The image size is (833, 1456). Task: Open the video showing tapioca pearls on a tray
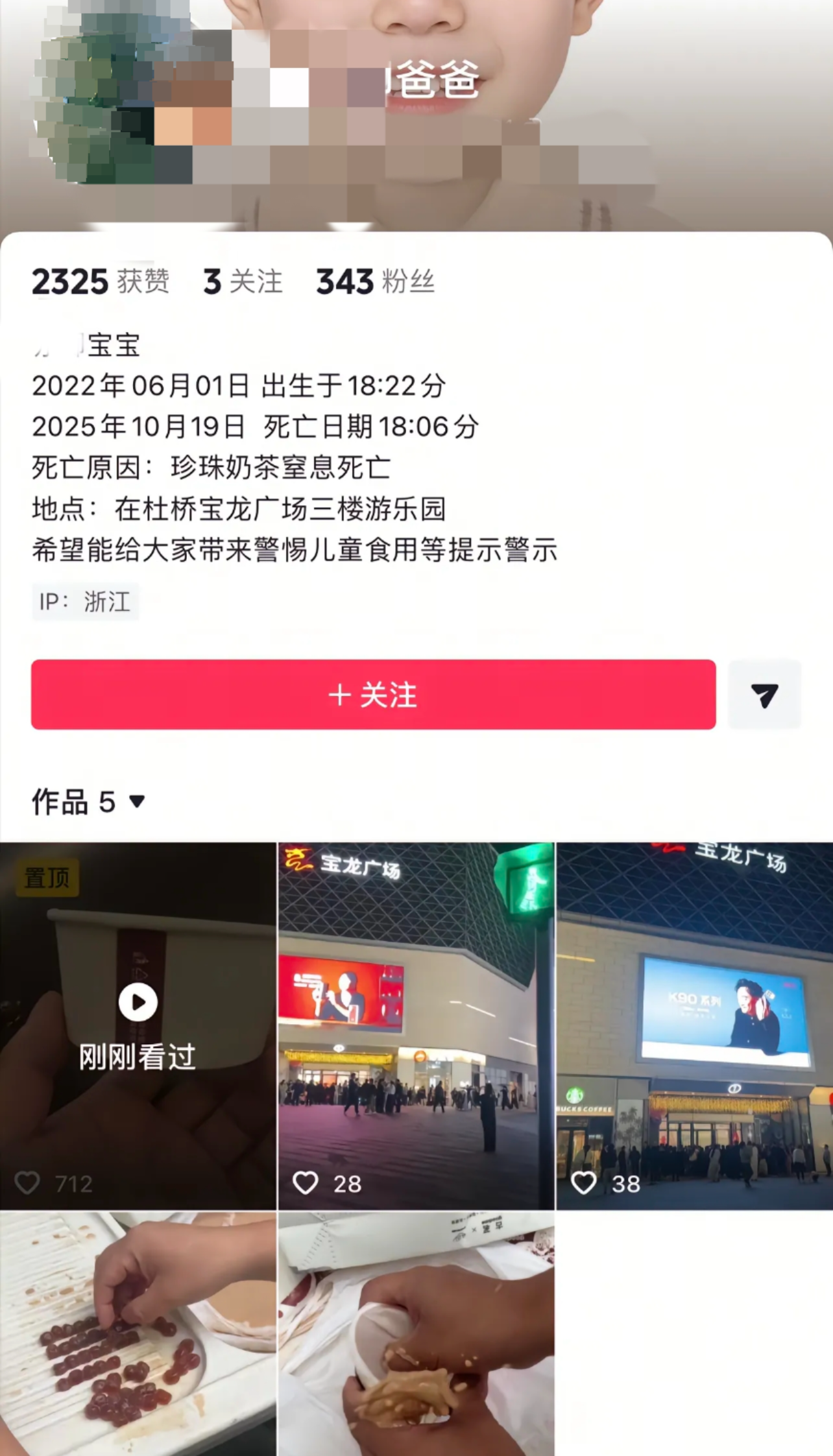point(138,1334)
